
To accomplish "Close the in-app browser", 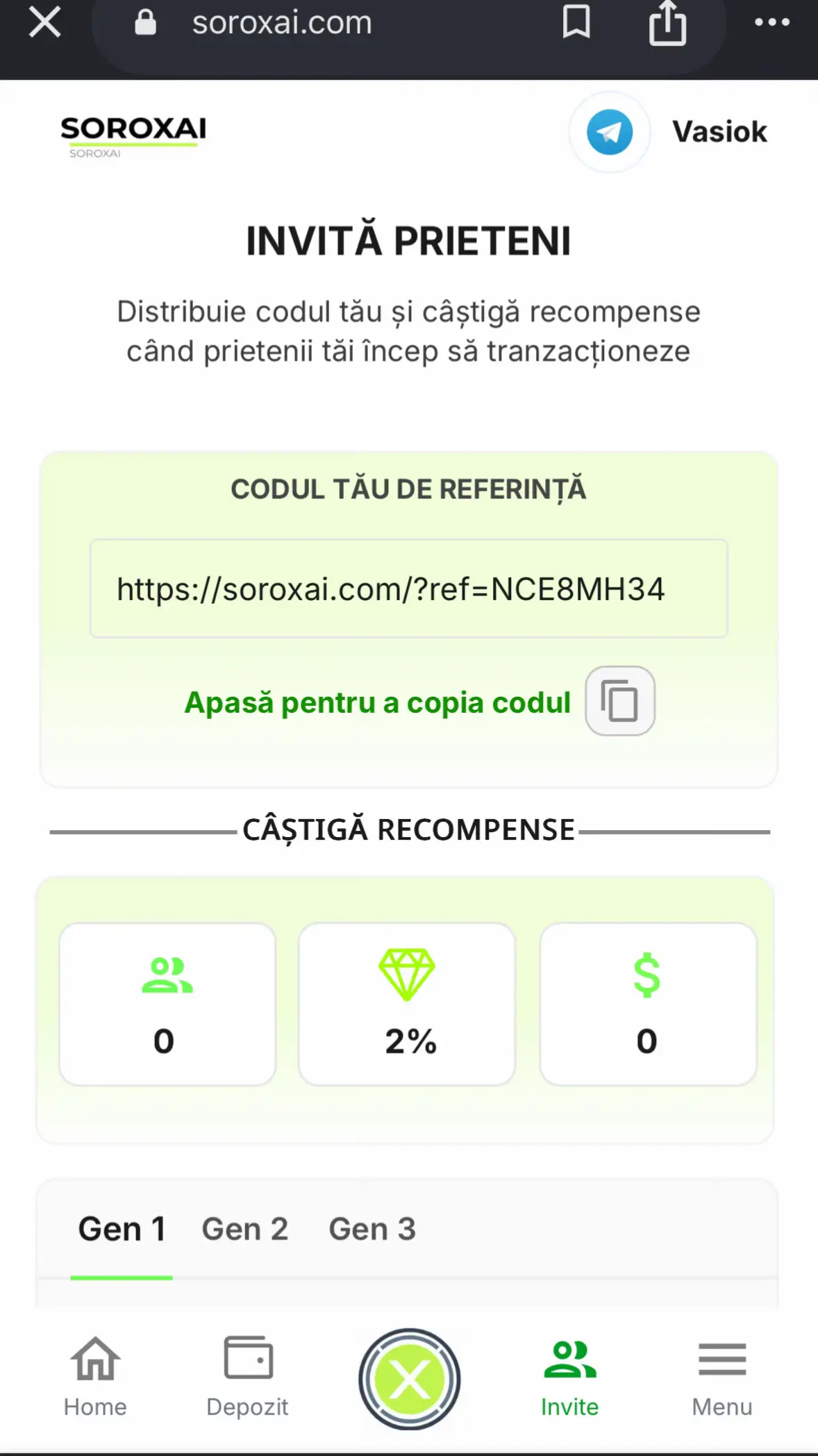I will click(x=45, y=22).
